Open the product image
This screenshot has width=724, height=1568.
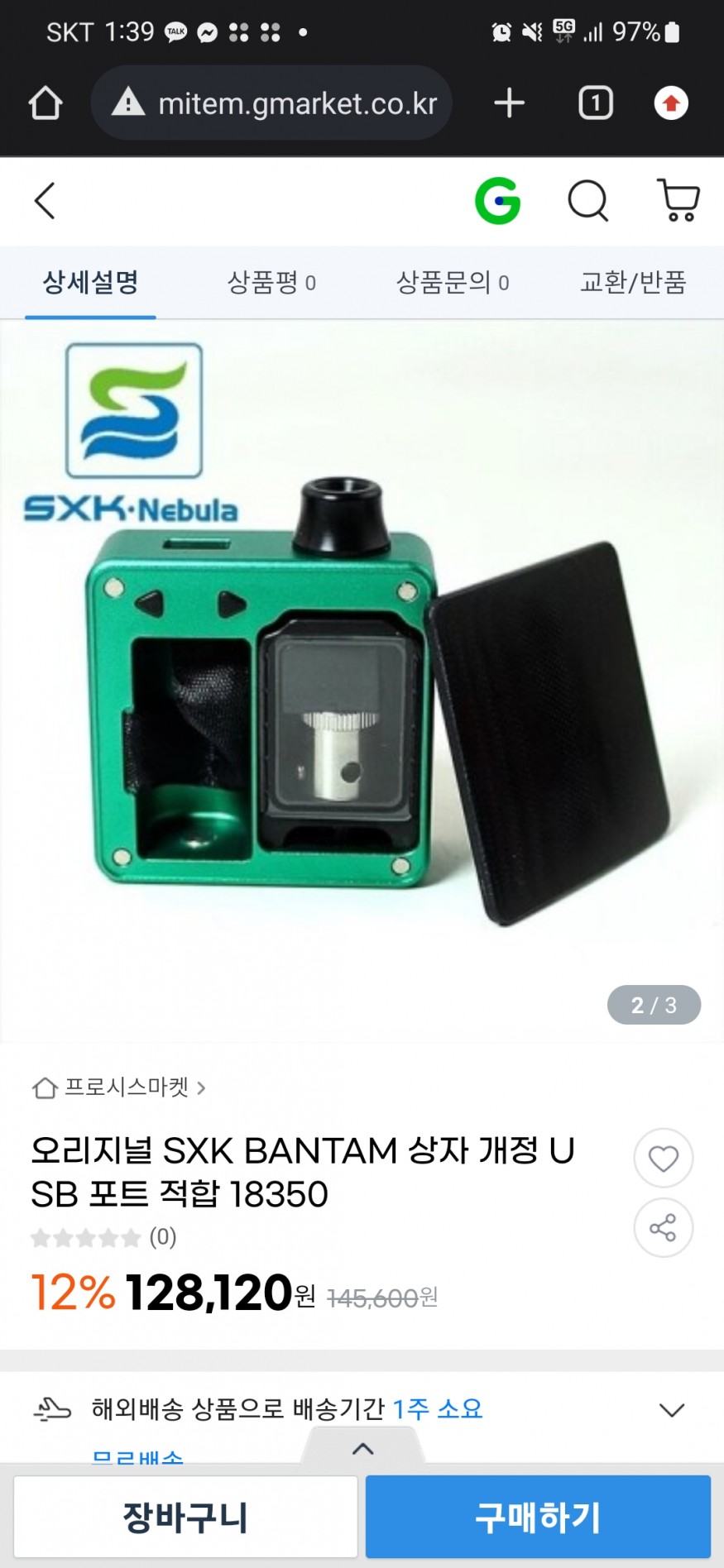click(362, 678)
